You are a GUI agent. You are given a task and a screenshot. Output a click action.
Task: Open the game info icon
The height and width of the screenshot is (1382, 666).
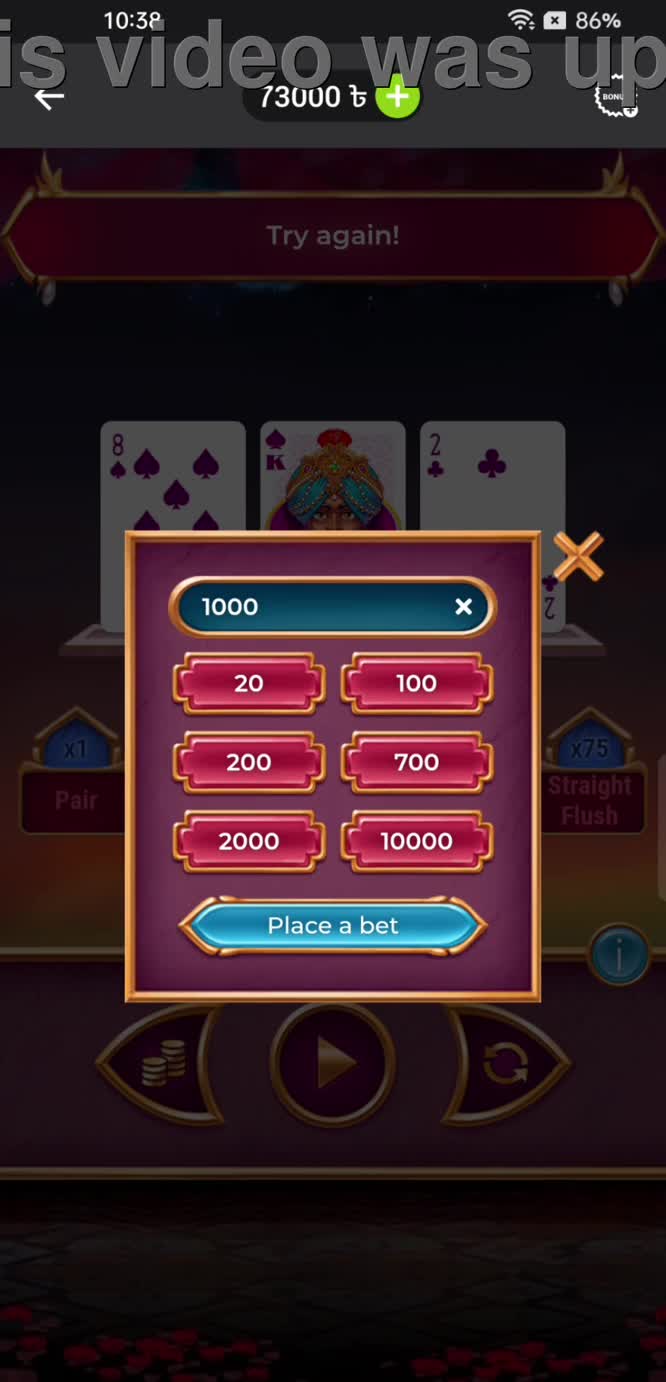[619, 955]
